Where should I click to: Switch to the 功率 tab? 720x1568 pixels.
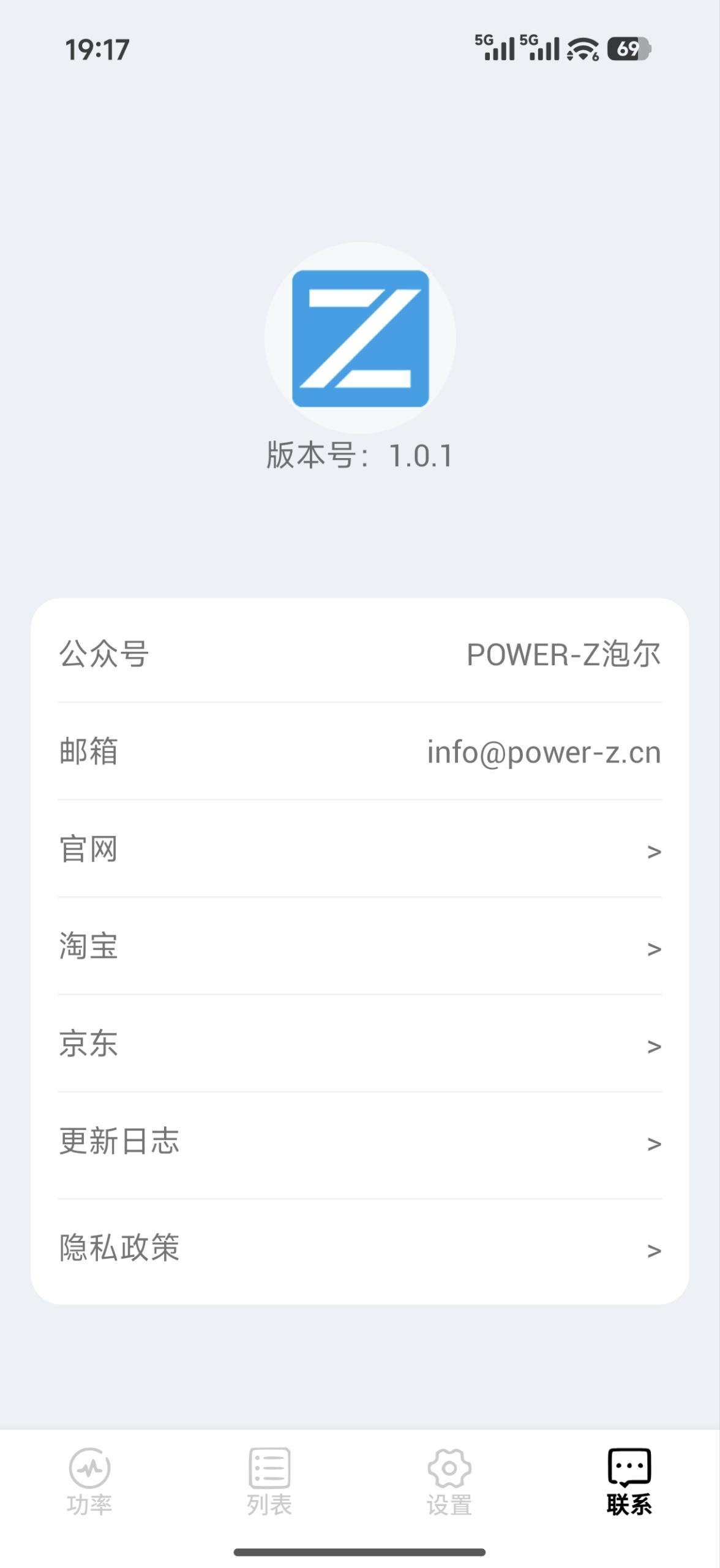point(89,1481)
